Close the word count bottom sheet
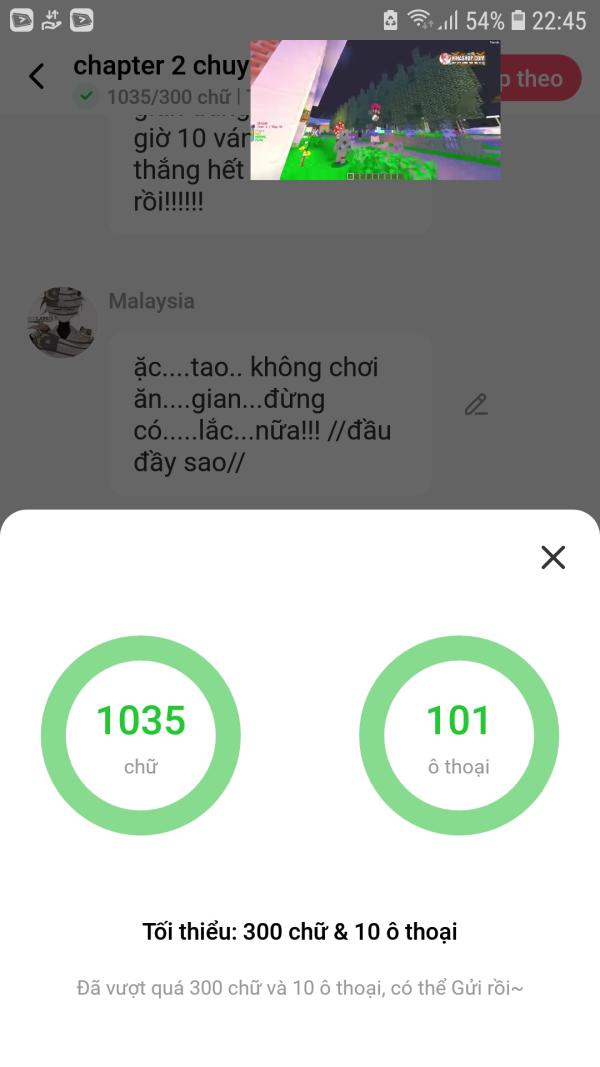 [x=553, y=557]
